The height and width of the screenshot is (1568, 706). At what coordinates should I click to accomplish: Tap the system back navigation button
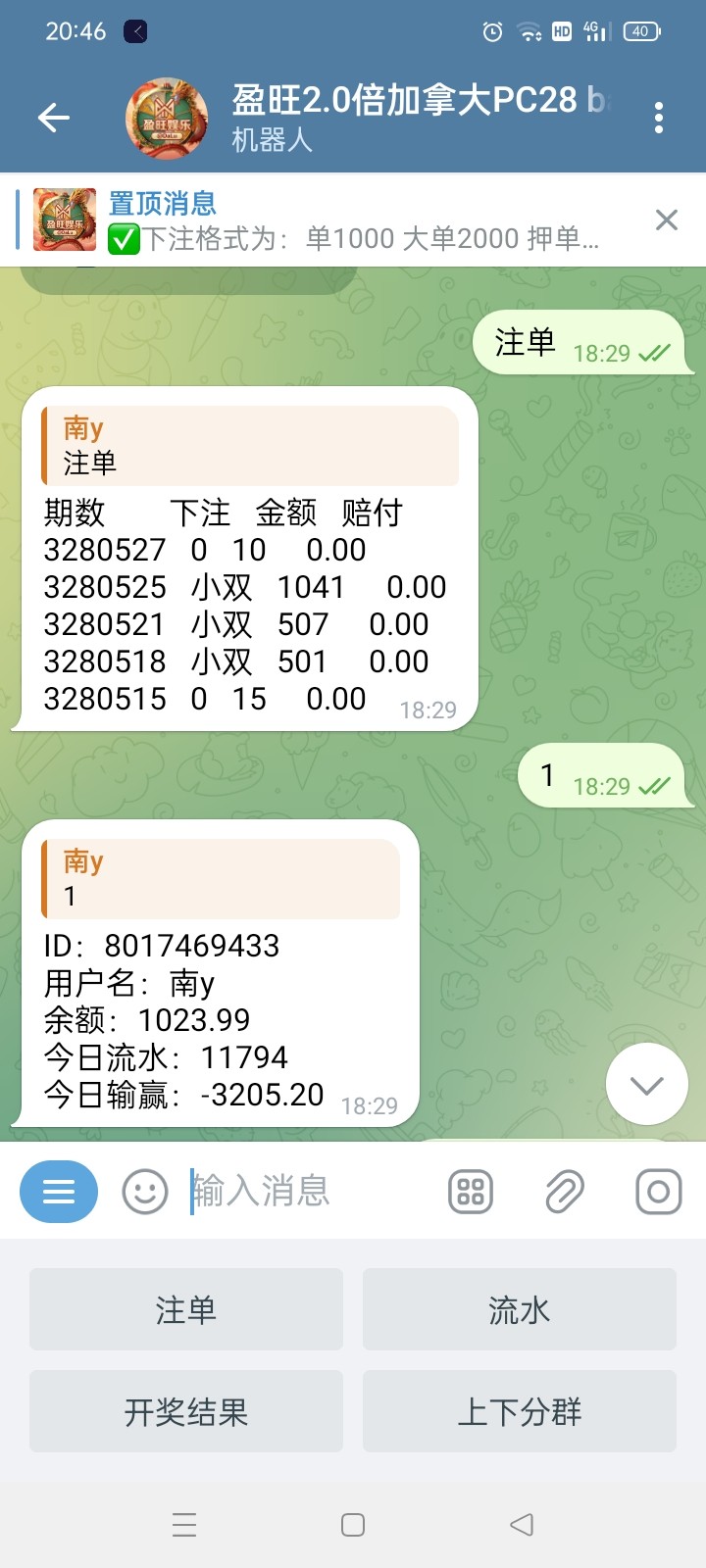pyautogui.click(x=522, y=1525)
